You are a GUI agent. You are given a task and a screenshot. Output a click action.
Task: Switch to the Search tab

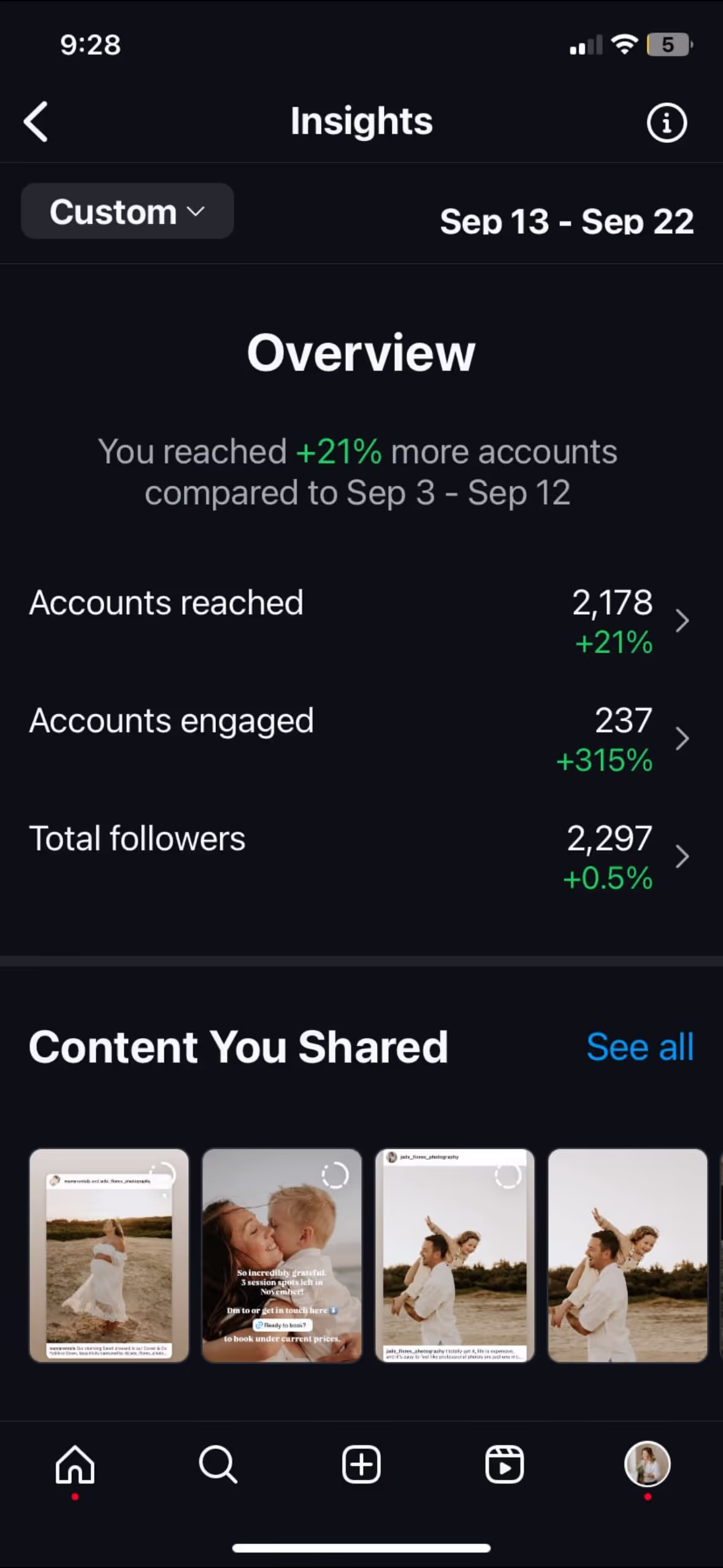pyautogui.click(x=218, y=1465)
